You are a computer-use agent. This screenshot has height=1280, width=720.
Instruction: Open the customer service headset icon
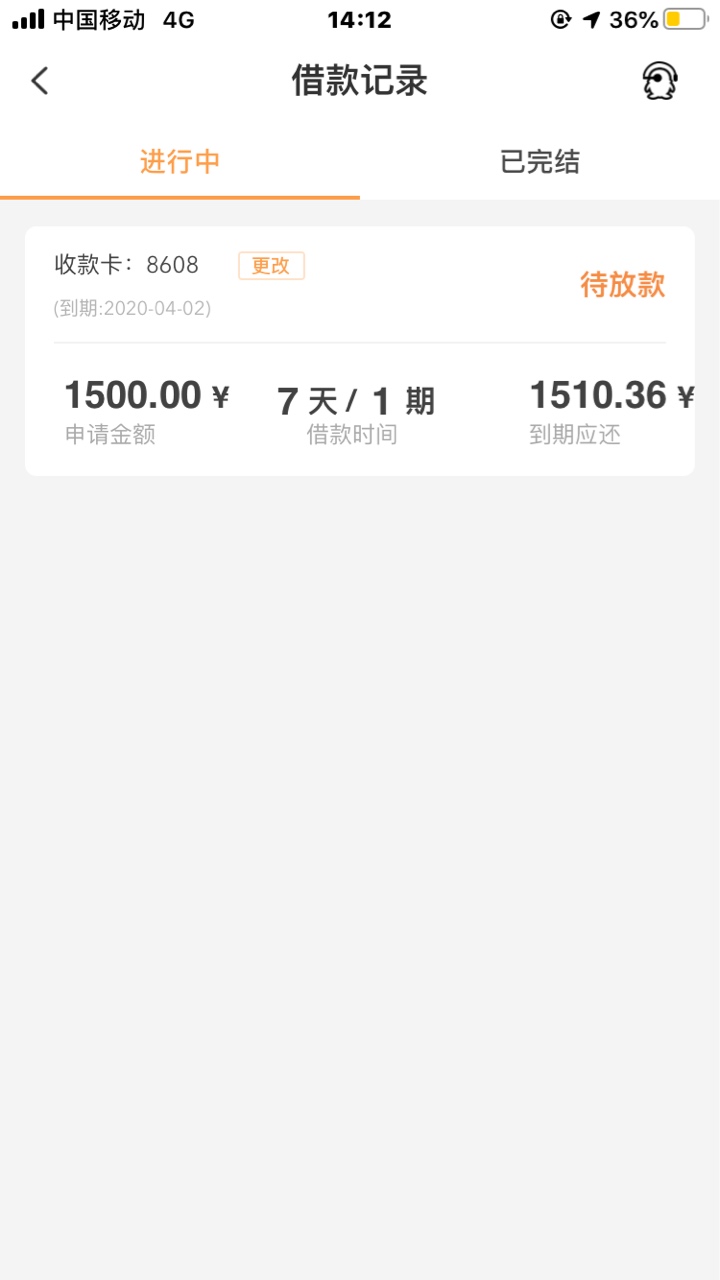coord(660,81)
